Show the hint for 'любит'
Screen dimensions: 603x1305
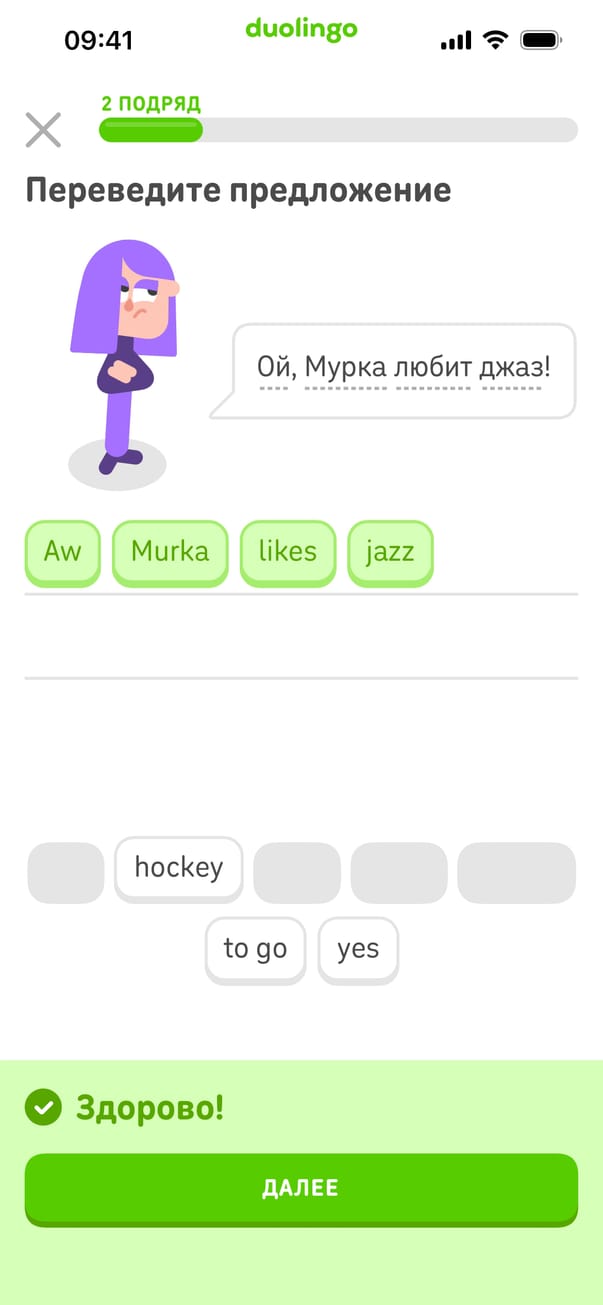tap(432, 369)
